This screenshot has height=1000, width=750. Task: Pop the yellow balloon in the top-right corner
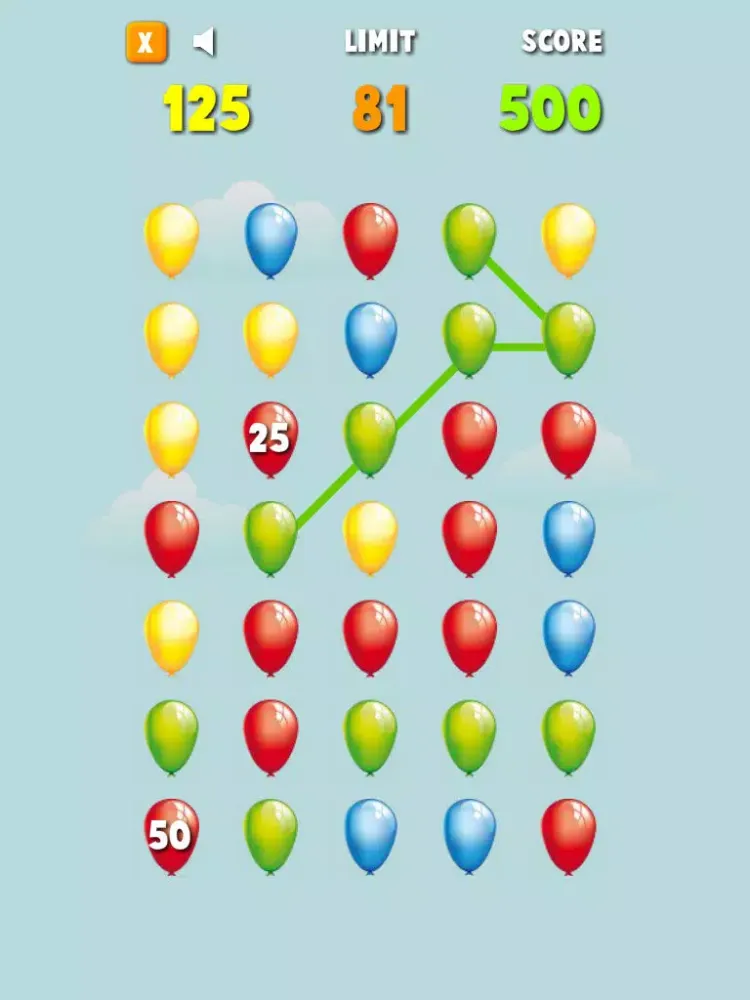click(x=566, y=240)
